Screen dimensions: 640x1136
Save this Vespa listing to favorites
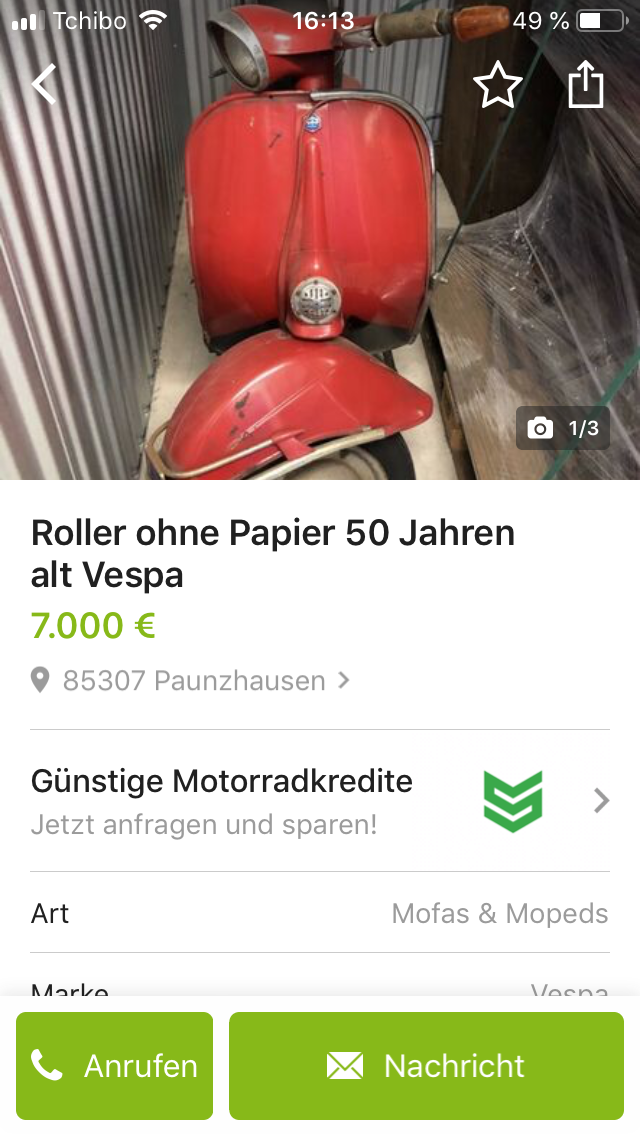click(x=497, y=86)
